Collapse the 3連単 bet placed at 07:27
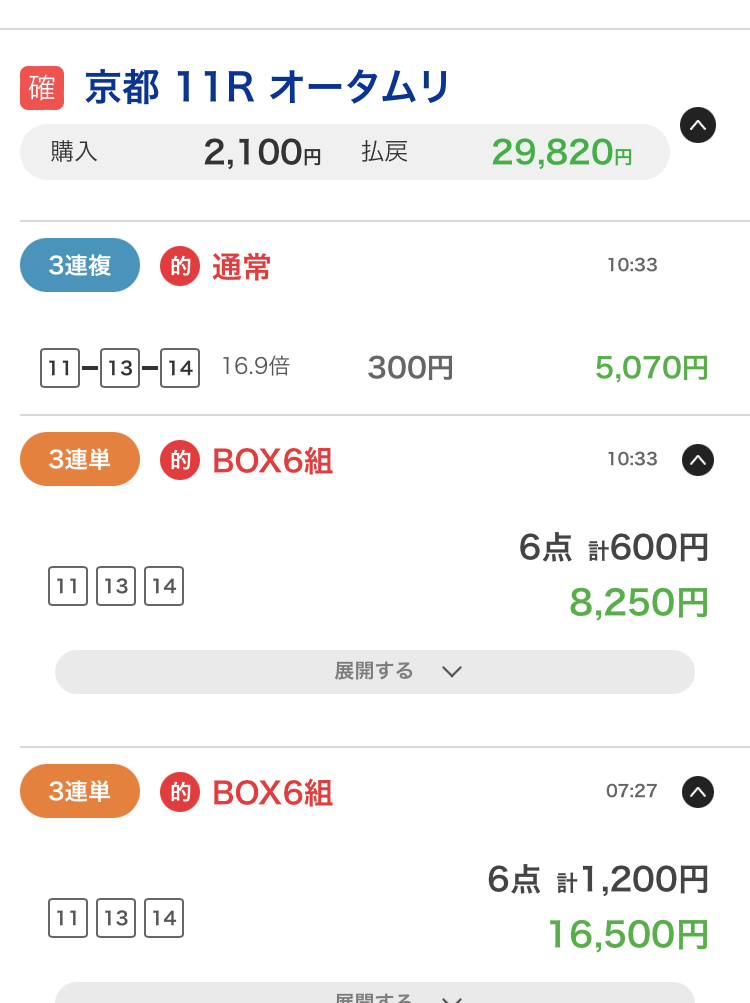Viewport: 750px width, 1003px height. pyautogui.click(x=698, y=792)
